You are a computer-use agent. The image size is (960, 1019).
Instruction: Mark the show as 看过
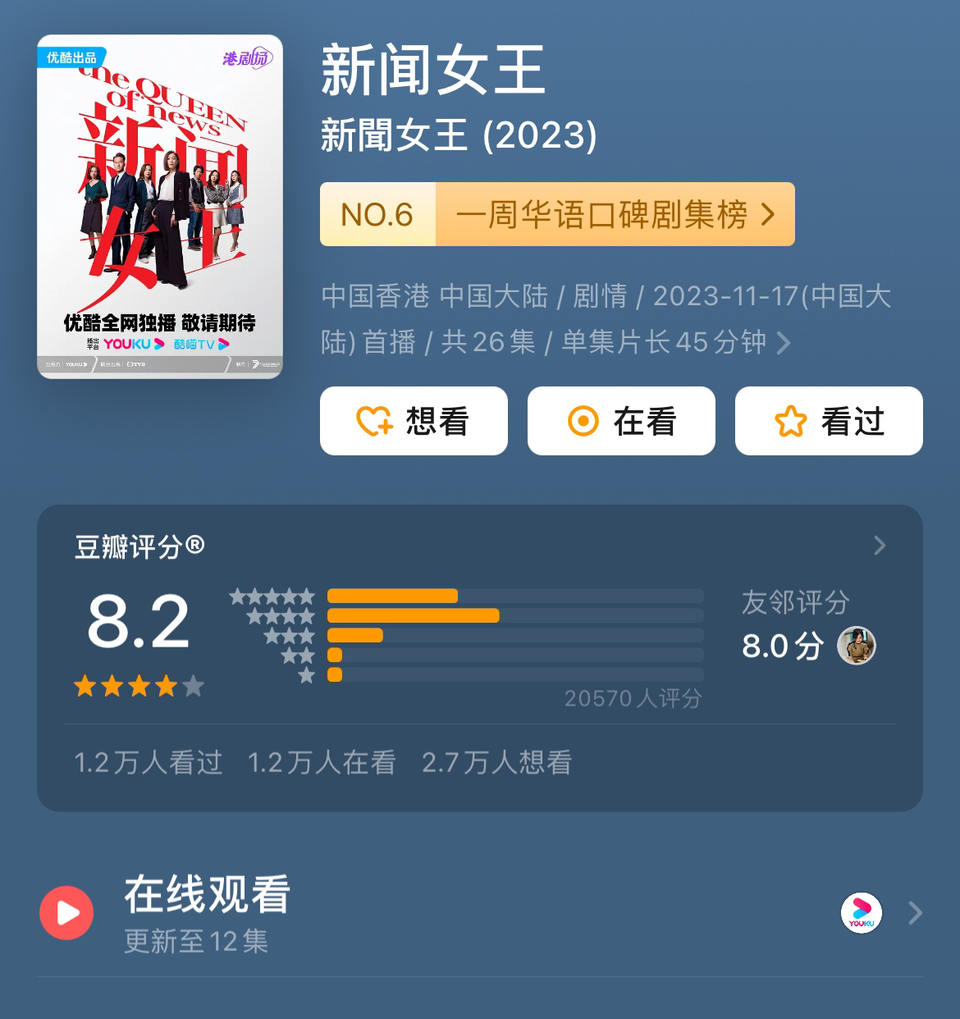pyautogui.click(x=828, y=421)
